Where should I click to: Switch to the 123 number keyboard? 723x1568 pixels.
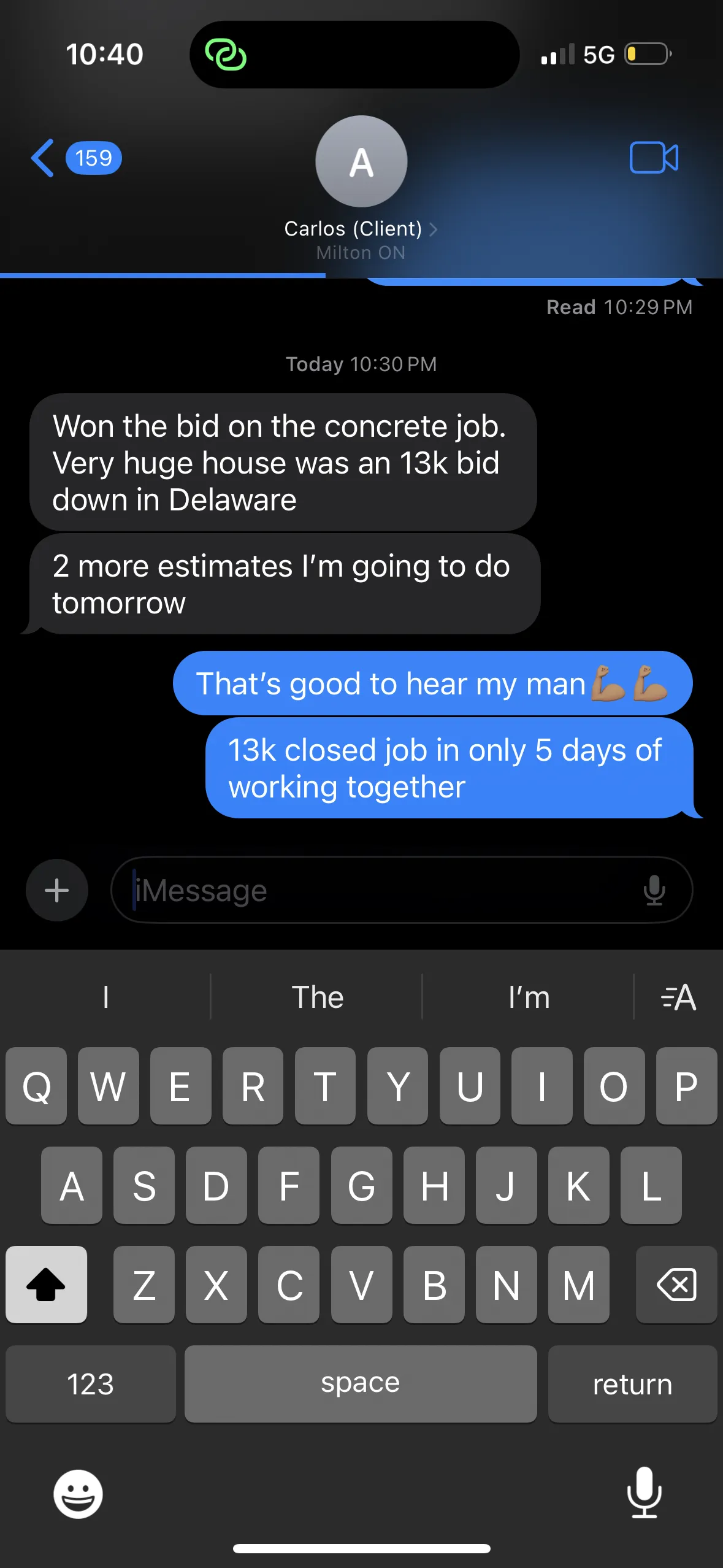(91, 1384)
